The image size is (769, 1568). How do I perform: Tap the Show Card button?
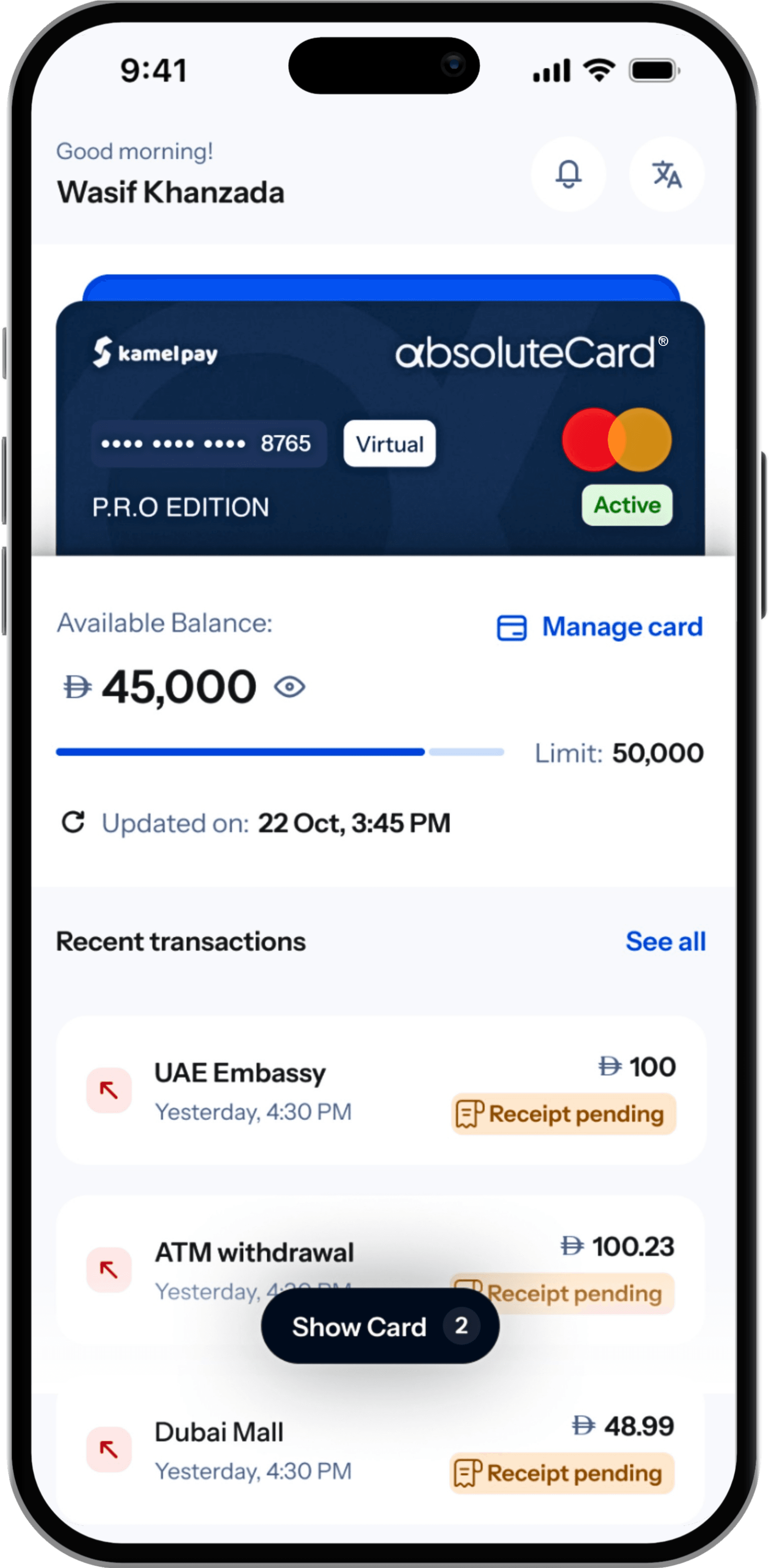click(380, 1326)
